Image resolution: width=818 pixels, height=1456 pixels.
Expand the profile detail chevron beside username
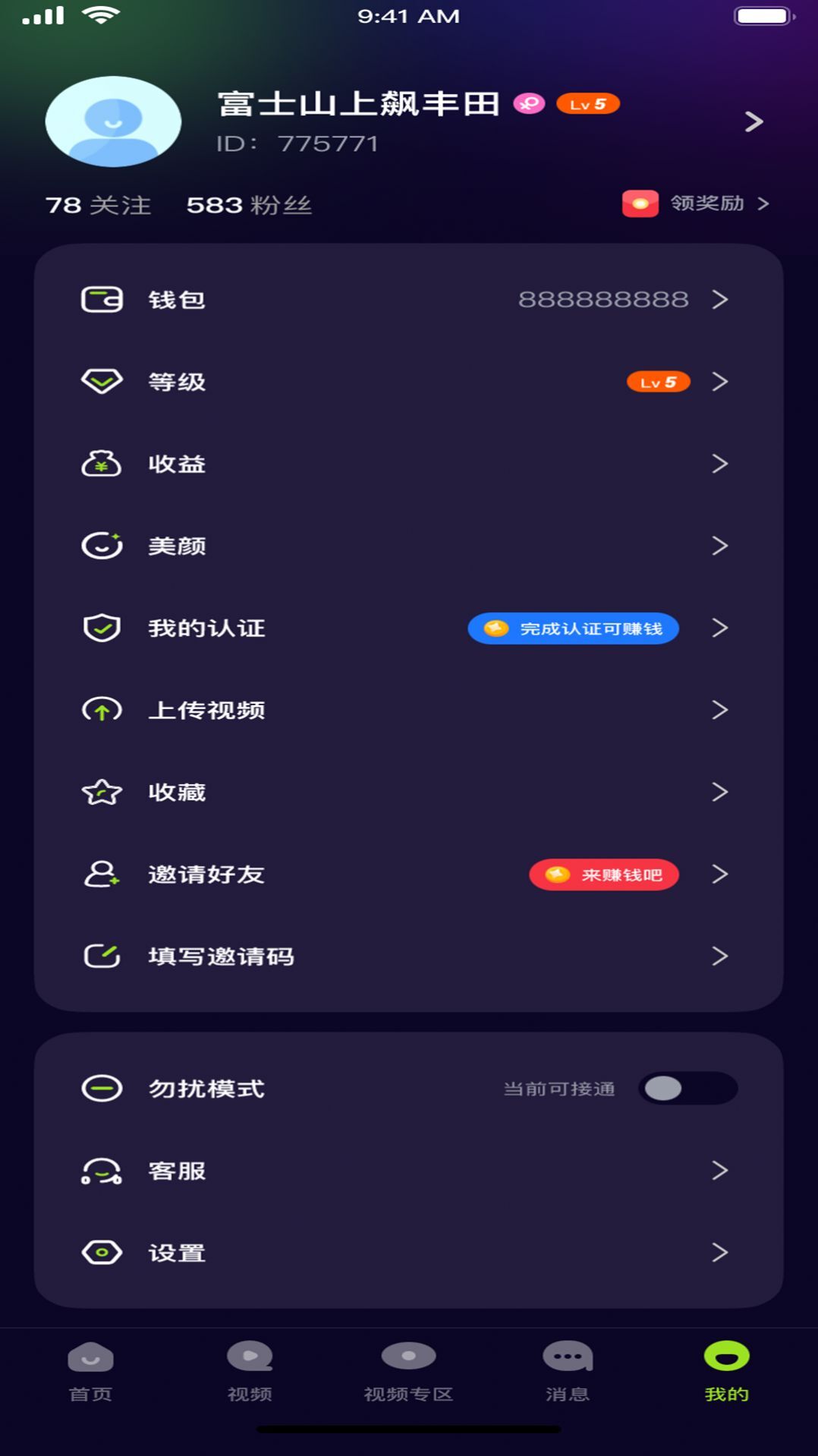[752, 121]
